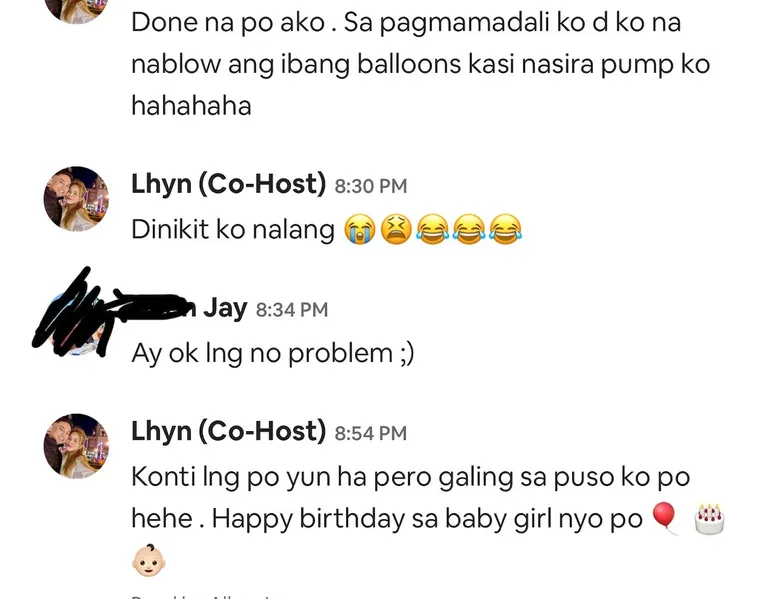Open Lhyn's avatar beside the 8:30 PM message
The width and height of the screenshot is (778, 599).
point(76,199)
